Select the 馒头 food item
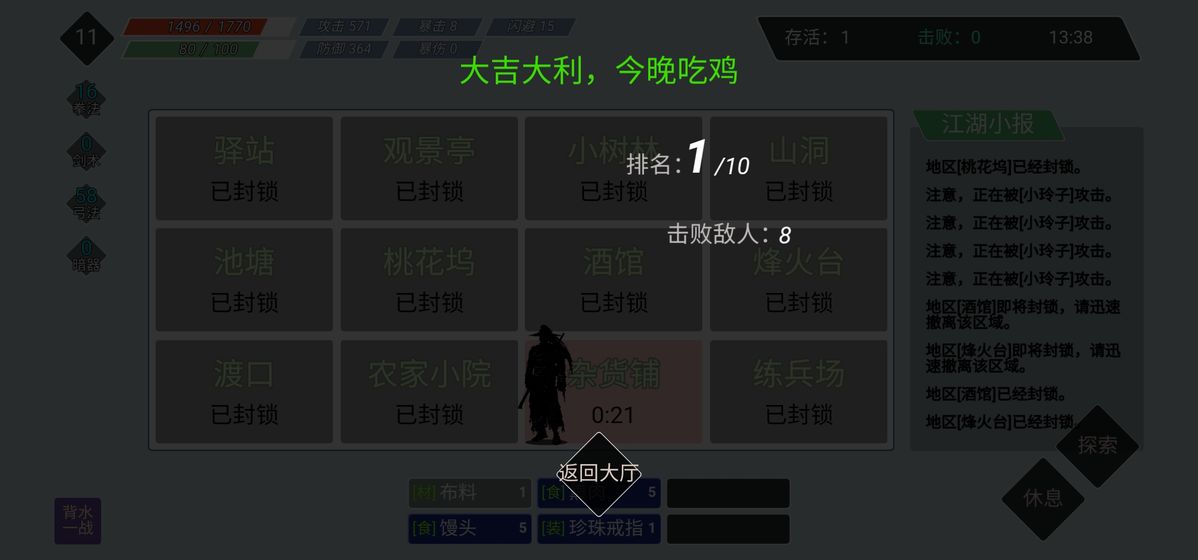 tap(469, 528)
